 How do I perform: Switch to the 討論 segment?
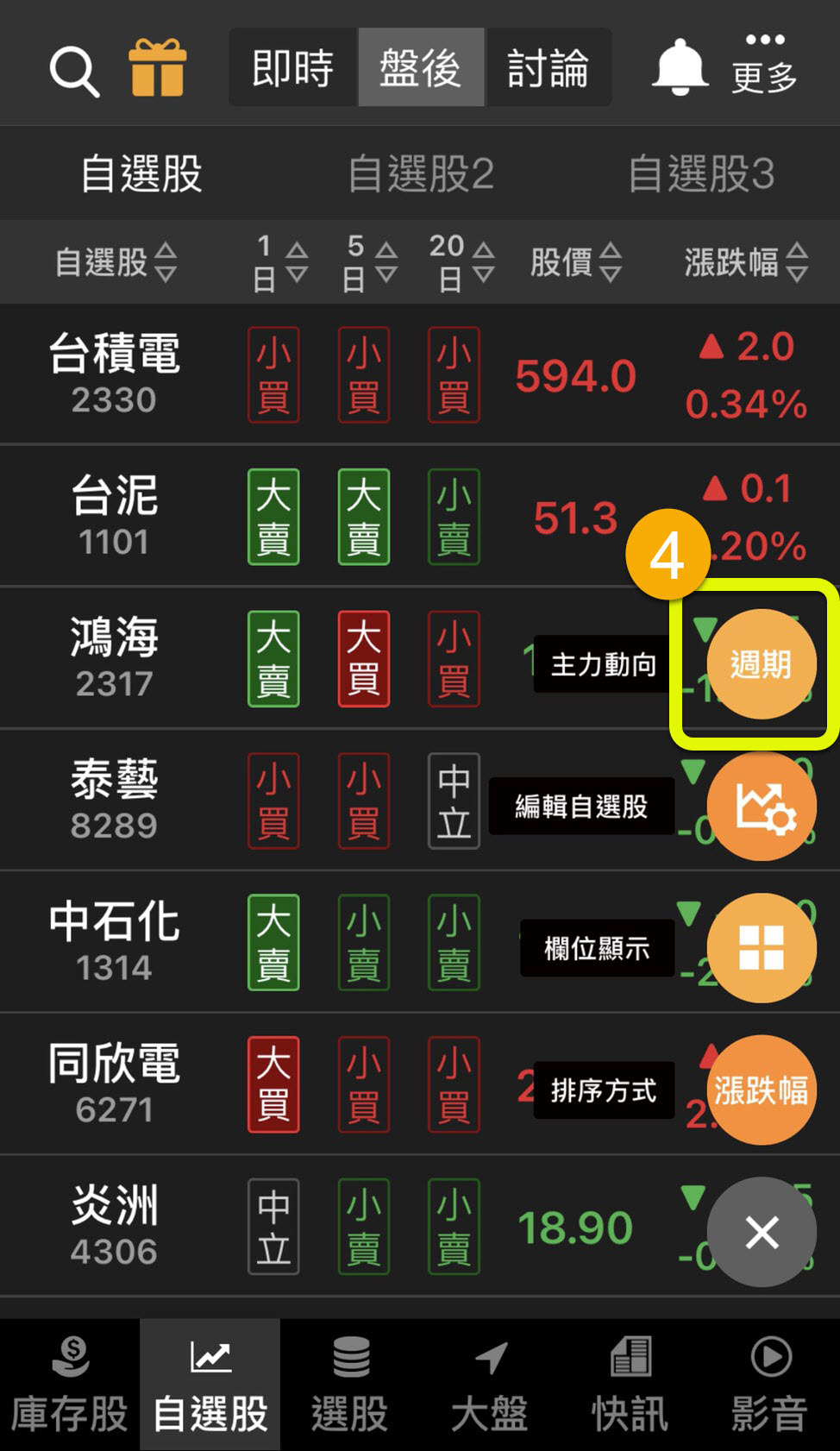pos(549,68)
